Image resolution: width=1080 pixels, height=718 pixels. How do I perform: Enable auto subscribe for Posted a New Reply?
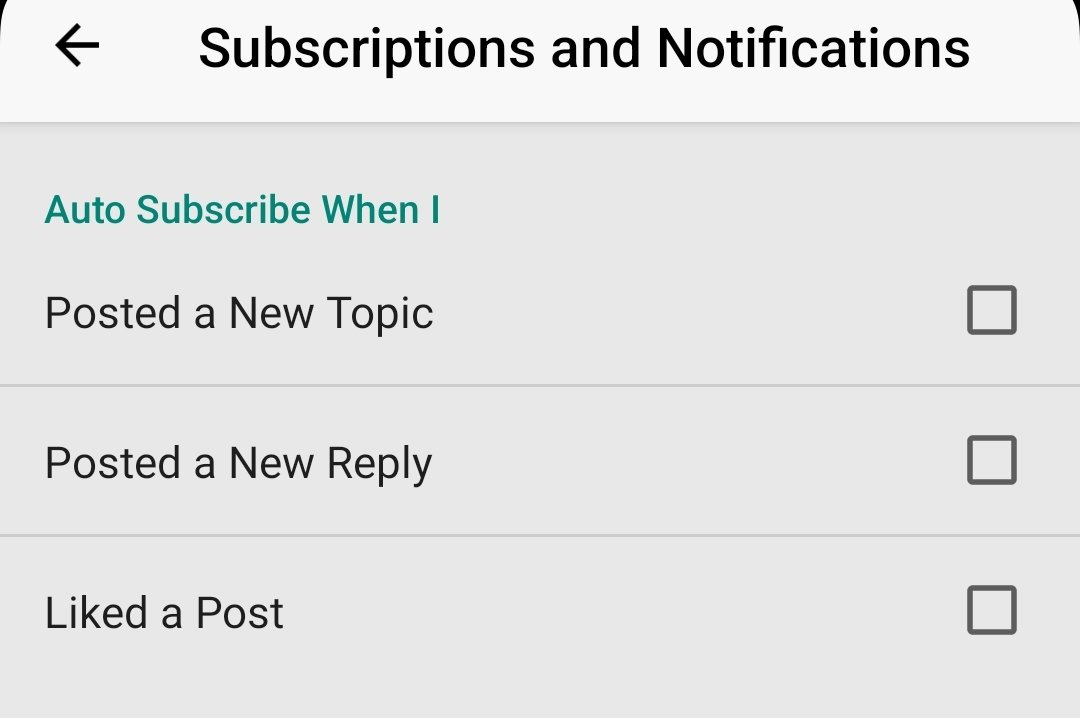coord(991,460)
